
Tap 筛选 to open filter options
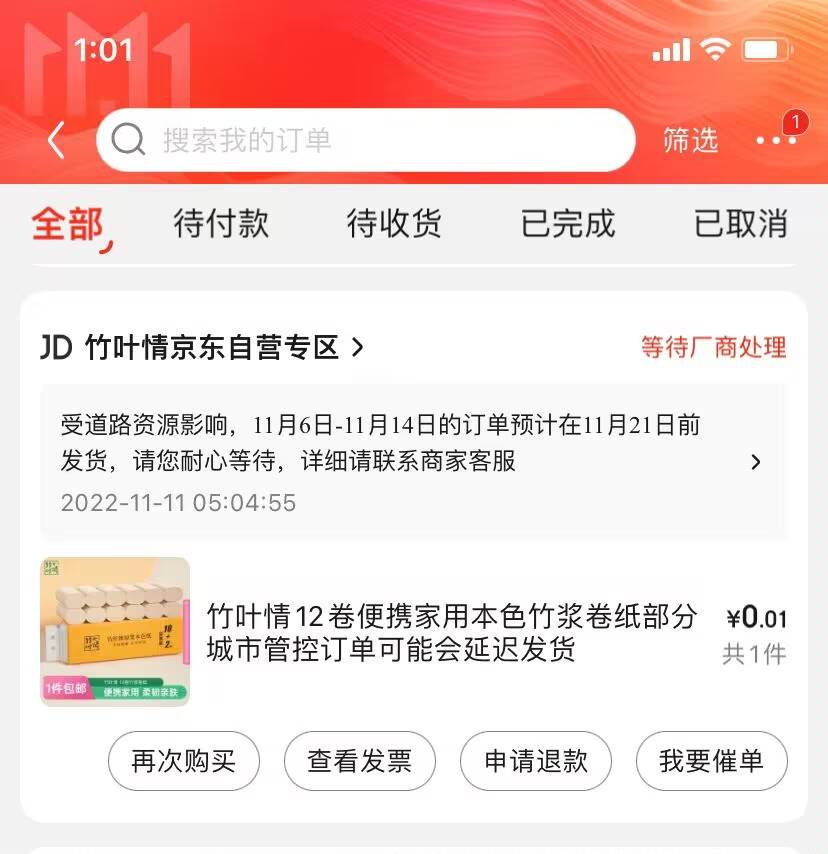click(x=691, y=142)
